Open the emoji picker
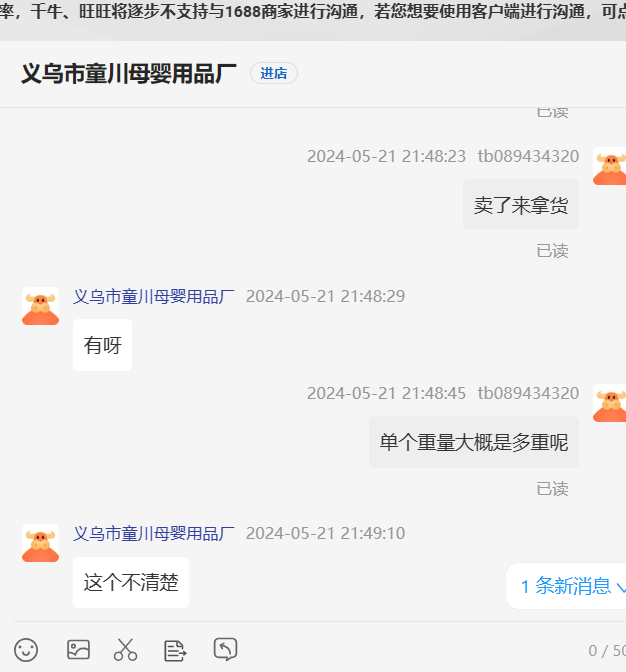The height and width of the screenshot is (672, 626). (27, 650)
